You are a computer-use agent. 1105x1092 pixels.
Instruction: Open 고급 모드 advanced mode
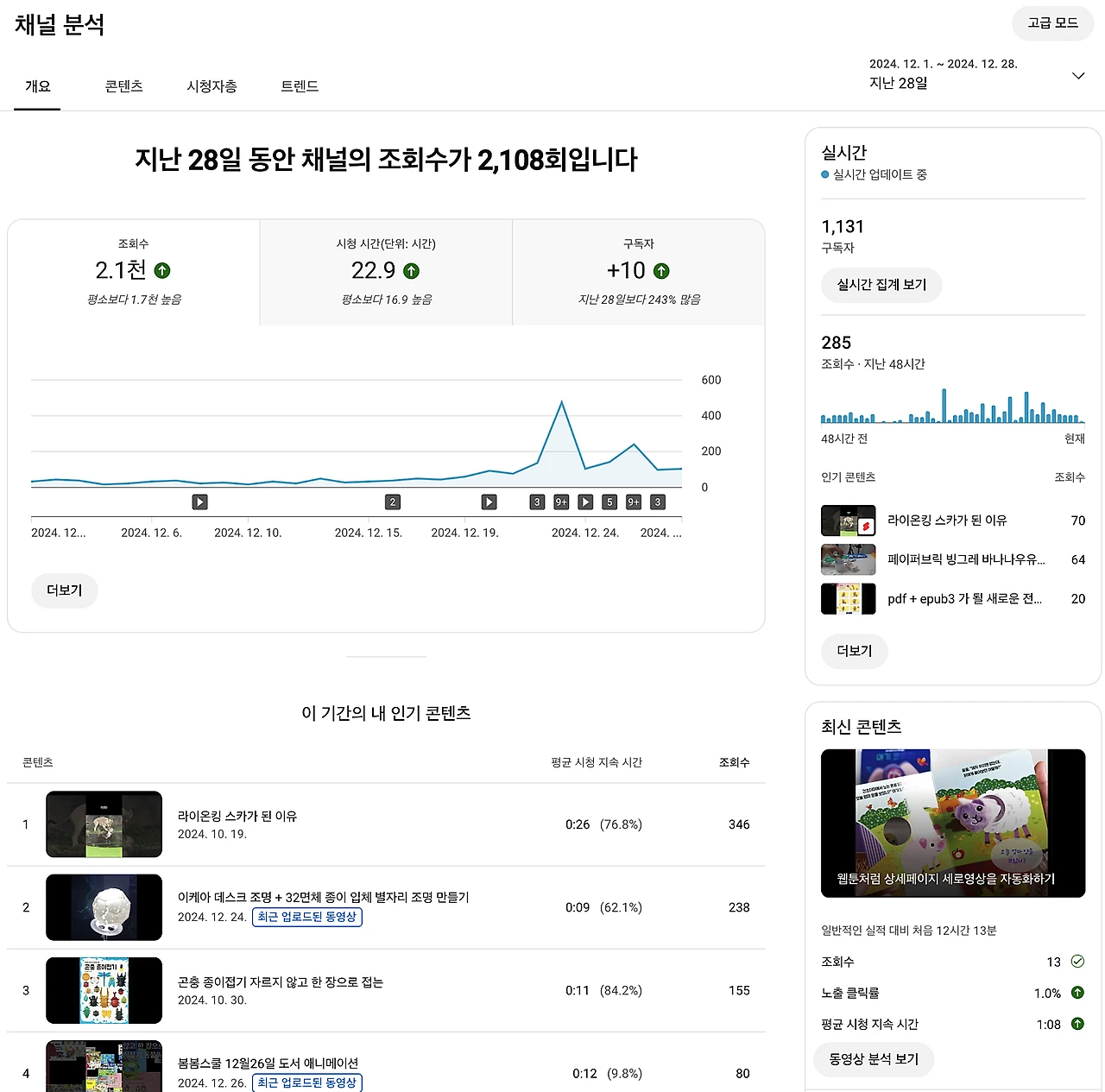[1052, 23]
